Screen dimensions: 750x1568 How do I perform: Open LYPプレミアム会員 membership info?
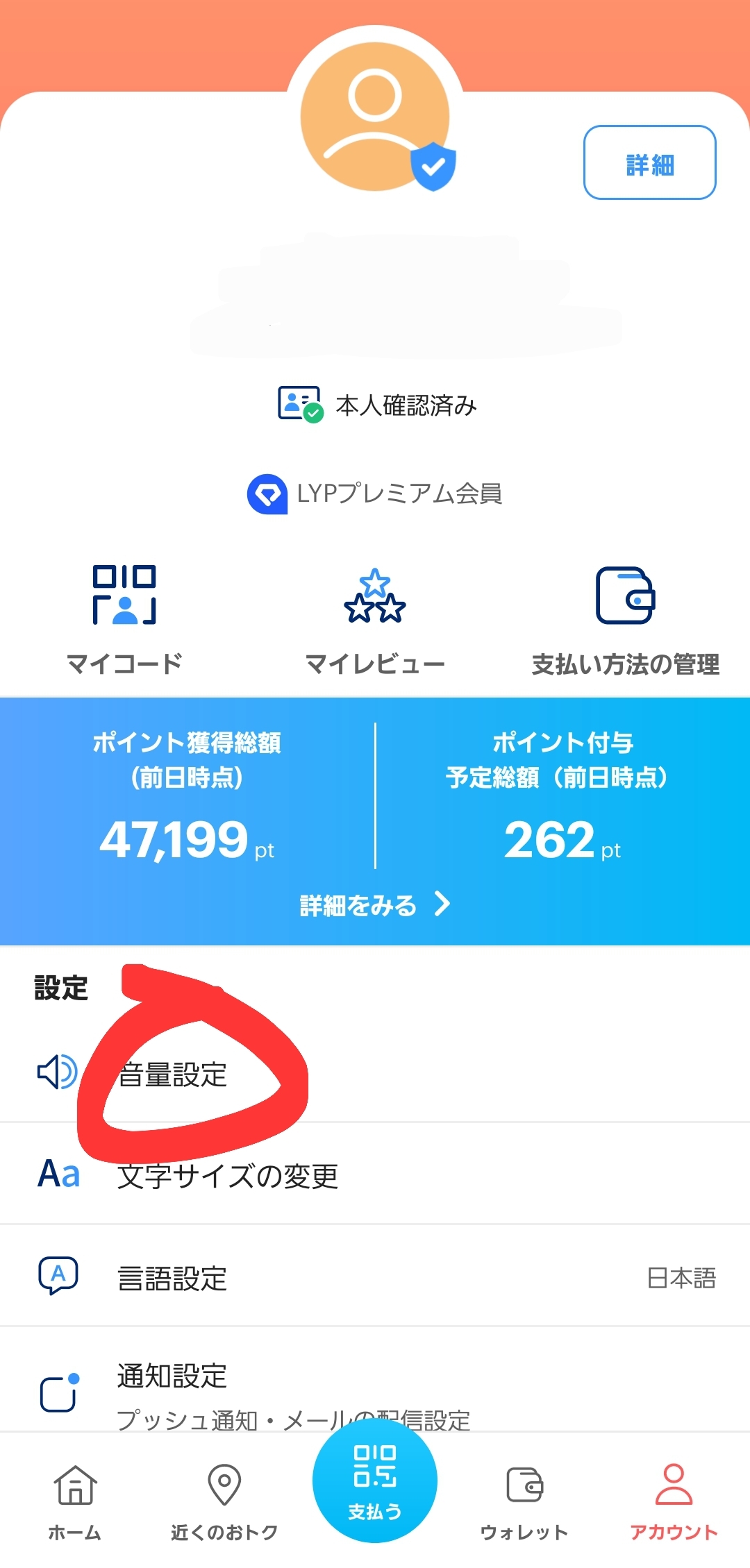(x=375, y=494)
